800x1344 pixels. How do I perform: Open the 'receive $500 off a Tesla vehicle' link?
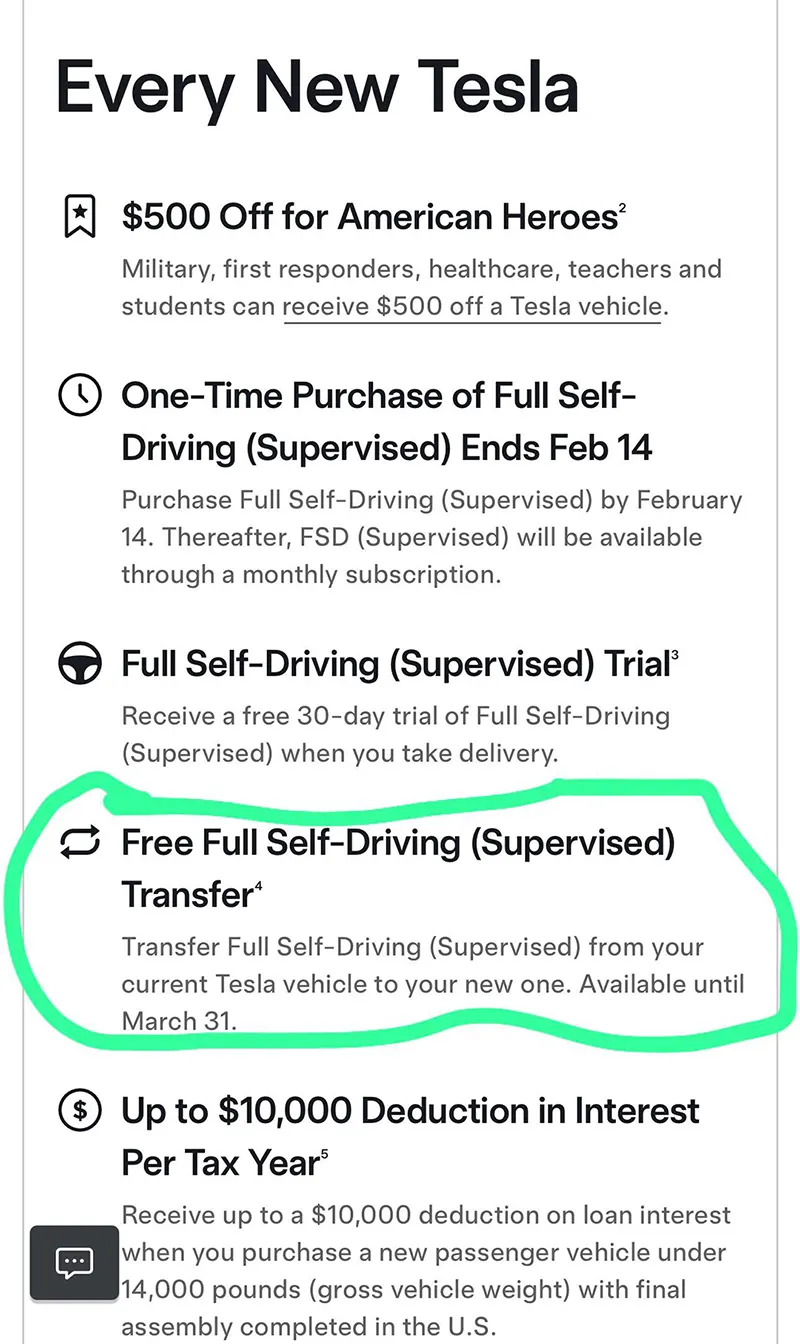tap(471, 306)
